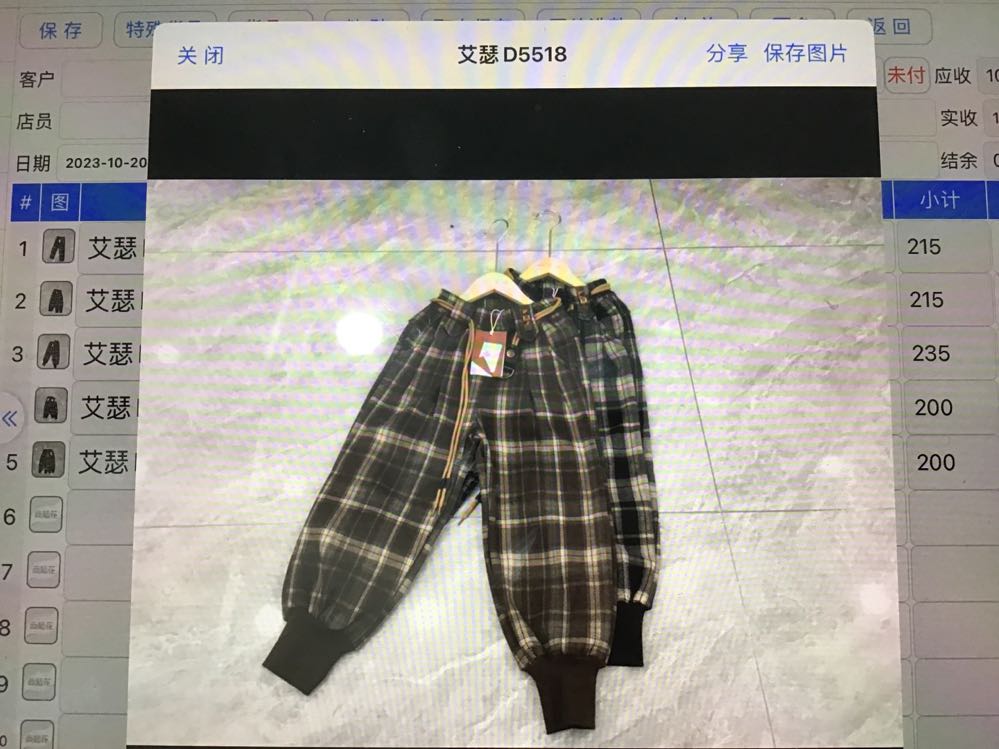The height and width of the screenshot is (749, 999).
Task: View the product thumbnail in row 5
Action: point(50,460)
